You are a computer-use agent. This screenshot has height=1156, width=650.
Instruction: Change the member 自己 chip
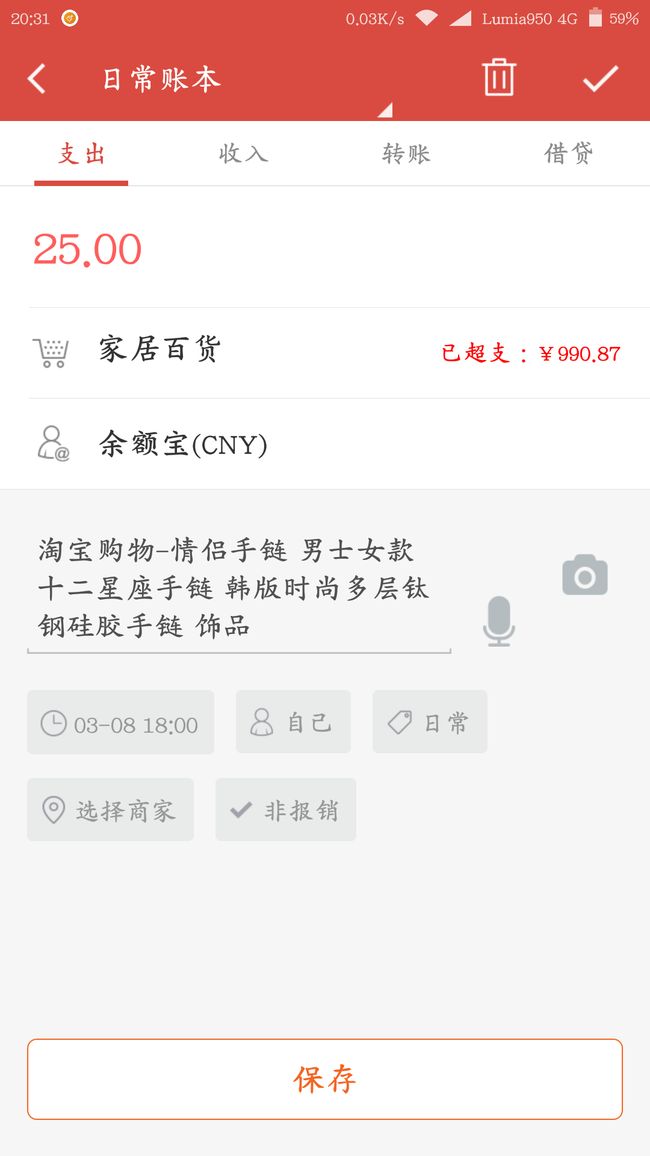tap(293, 722)
